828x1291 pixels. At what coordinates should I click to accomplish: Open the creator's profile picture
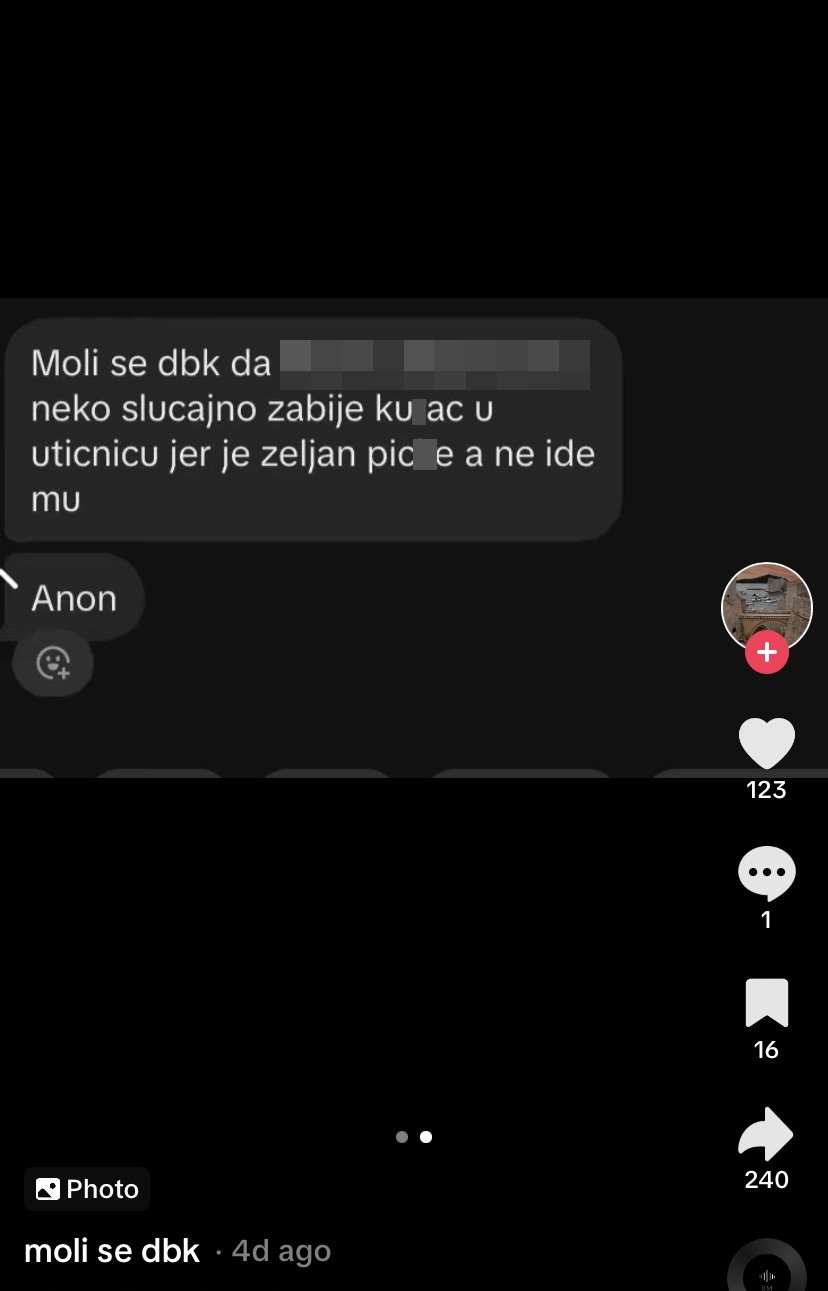pyautogui.click(x=766, y=607)
